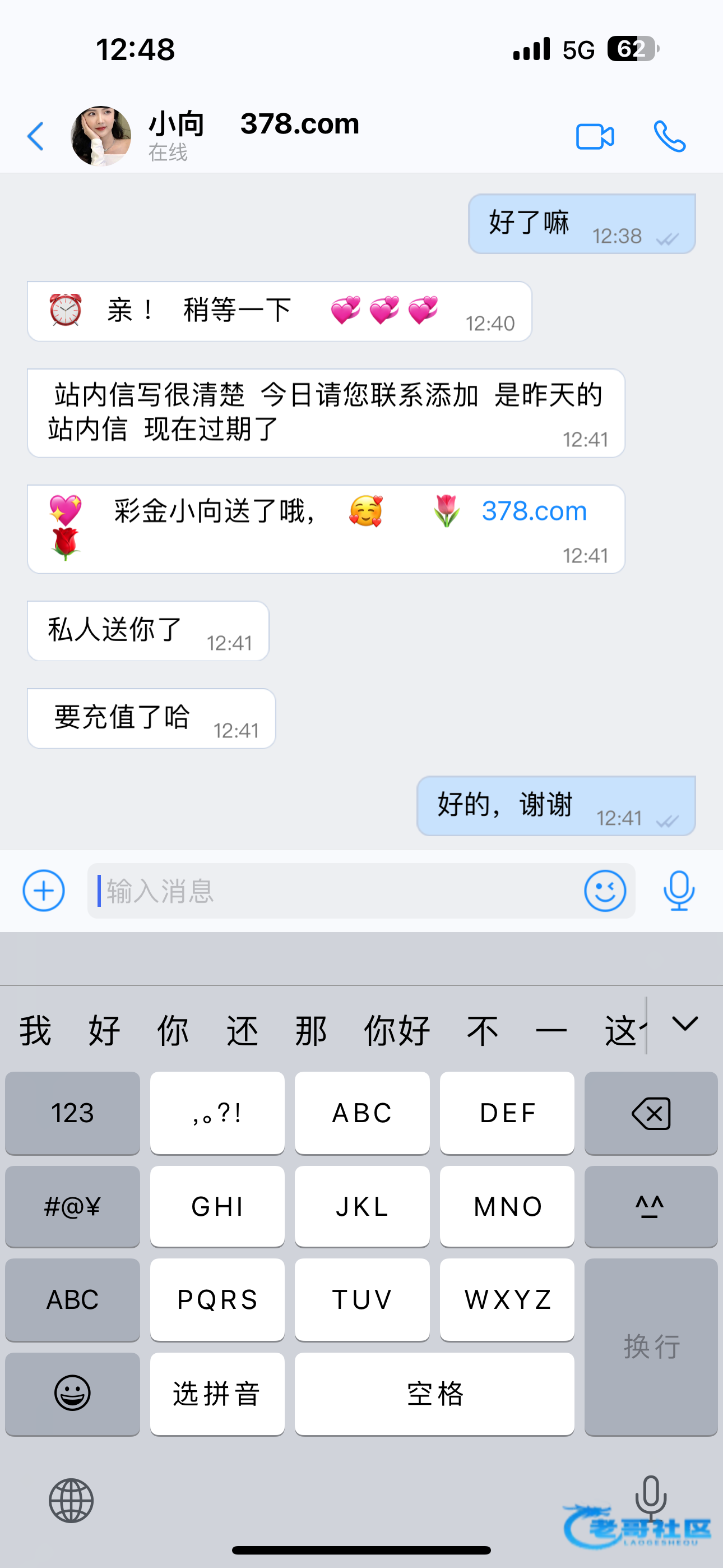723x1568 pixels.
Task: Open the emoji keyboard with the smiley key
Action: pyautogui.click(x=72, y=1393)
